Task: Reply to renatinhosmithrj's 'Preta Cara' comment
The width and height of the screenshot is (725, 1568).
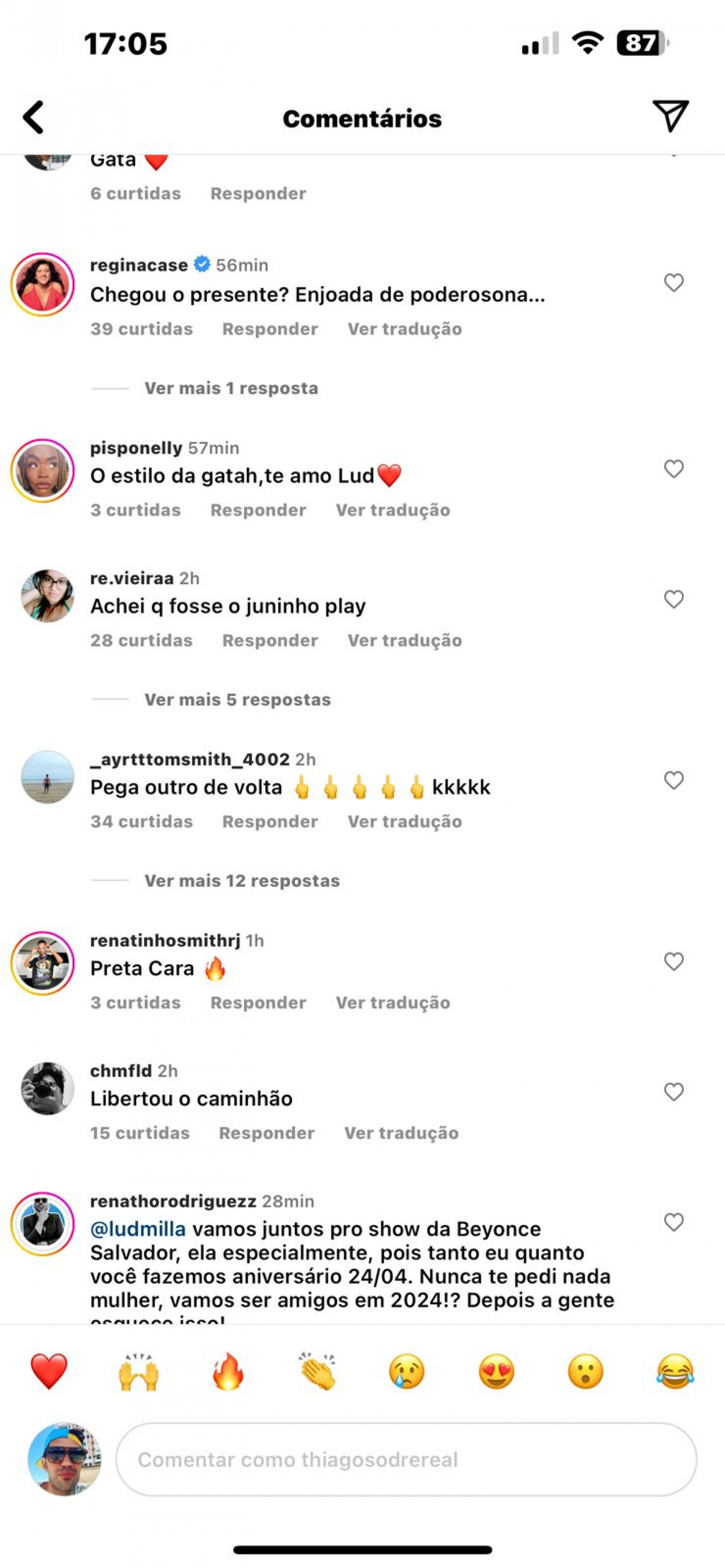Action: click(258, 1003)
